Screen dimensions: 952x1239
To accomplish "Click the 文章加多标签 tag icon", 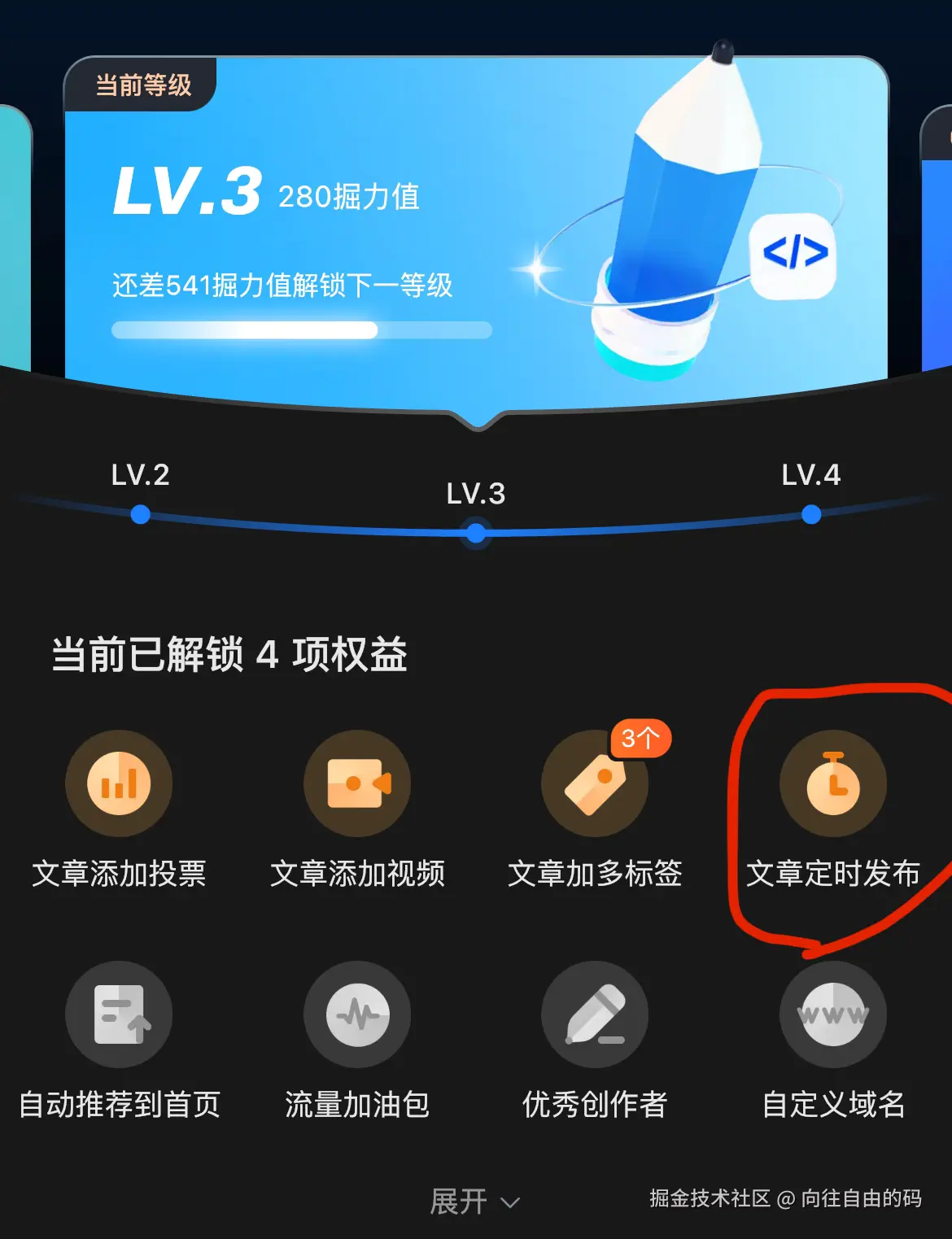I will point(596,783).
